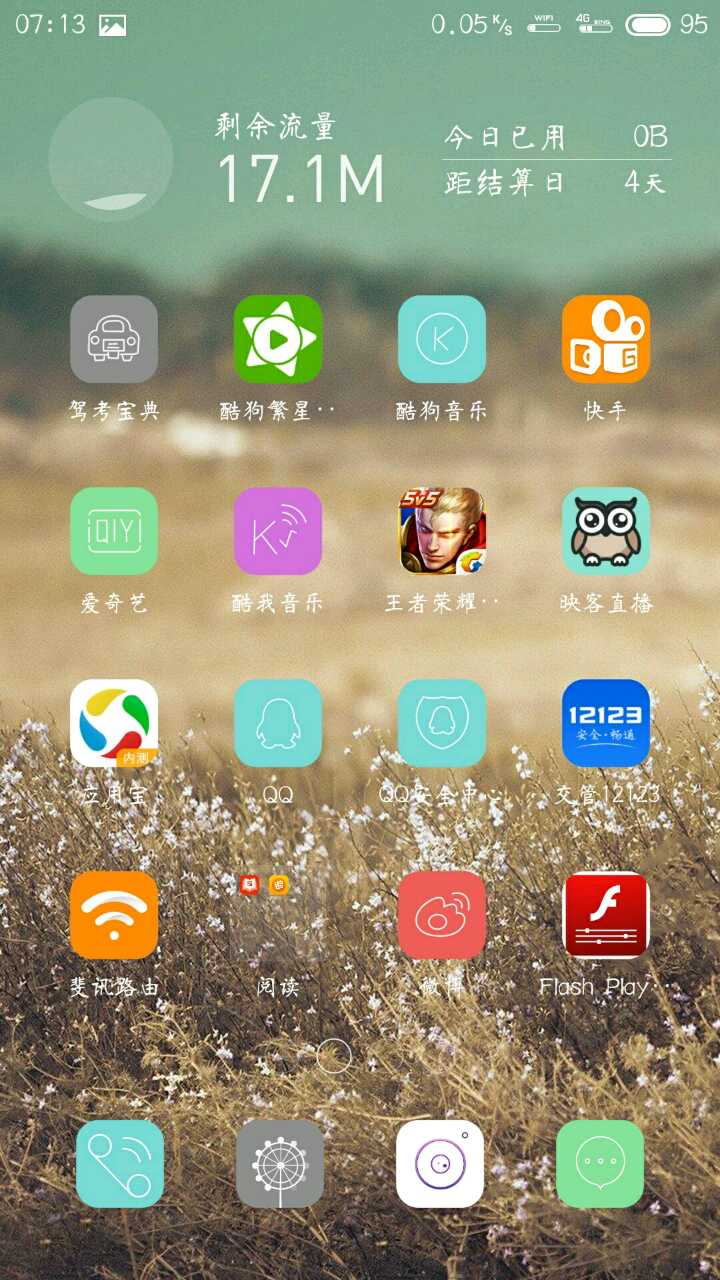Open 酷我音乐 app

click(x=278, y=531)
